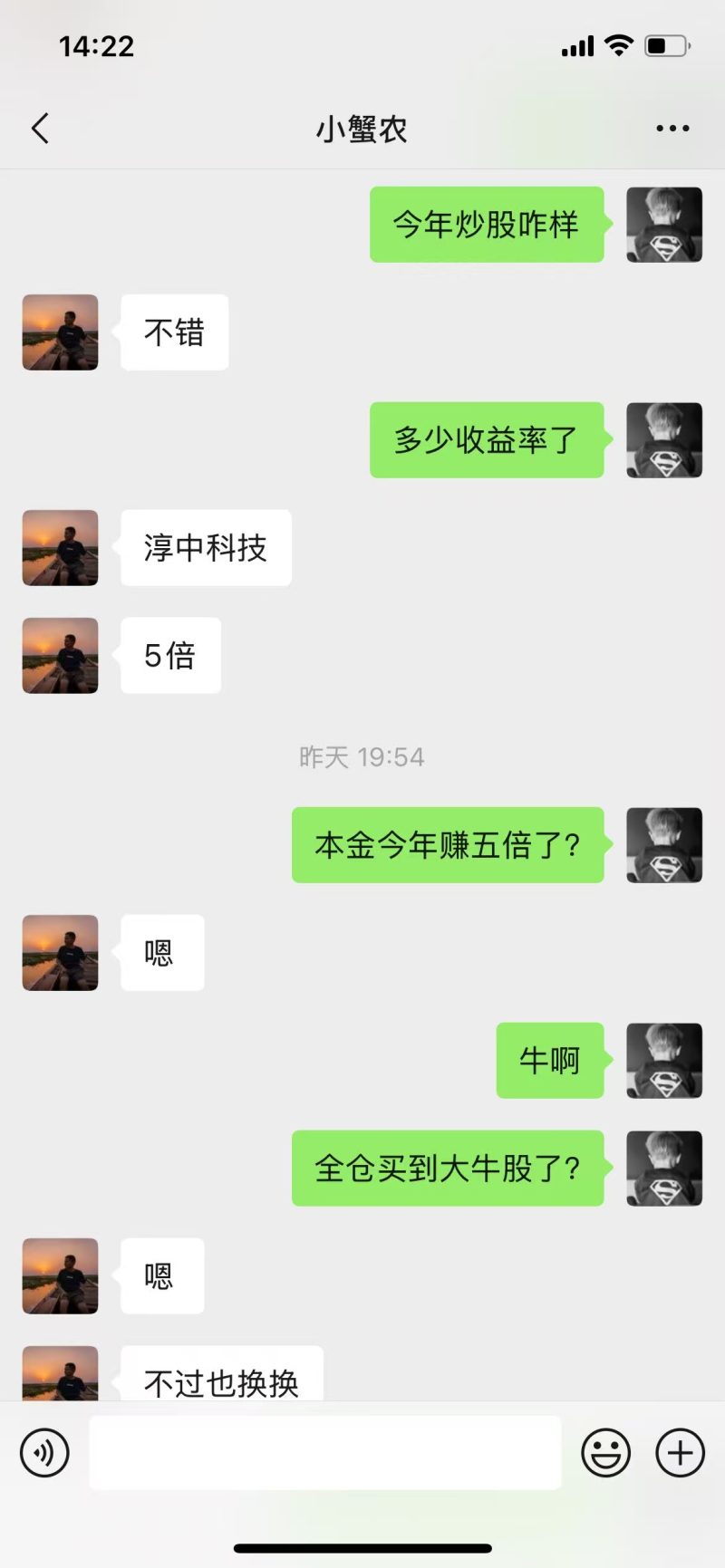Viewport: 725px width, 1568px height.
Task: Open the chat info three-dot menu
Action: 672,129
